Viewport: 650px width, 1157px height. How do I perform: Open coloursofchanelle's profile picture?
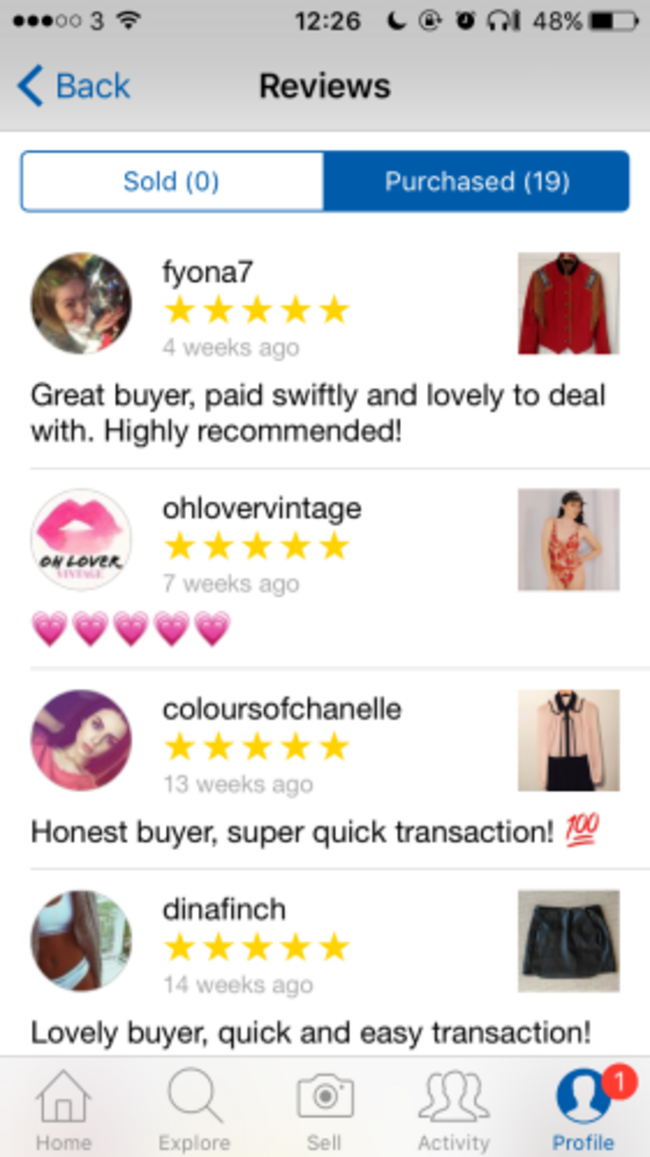click(81, 741)
